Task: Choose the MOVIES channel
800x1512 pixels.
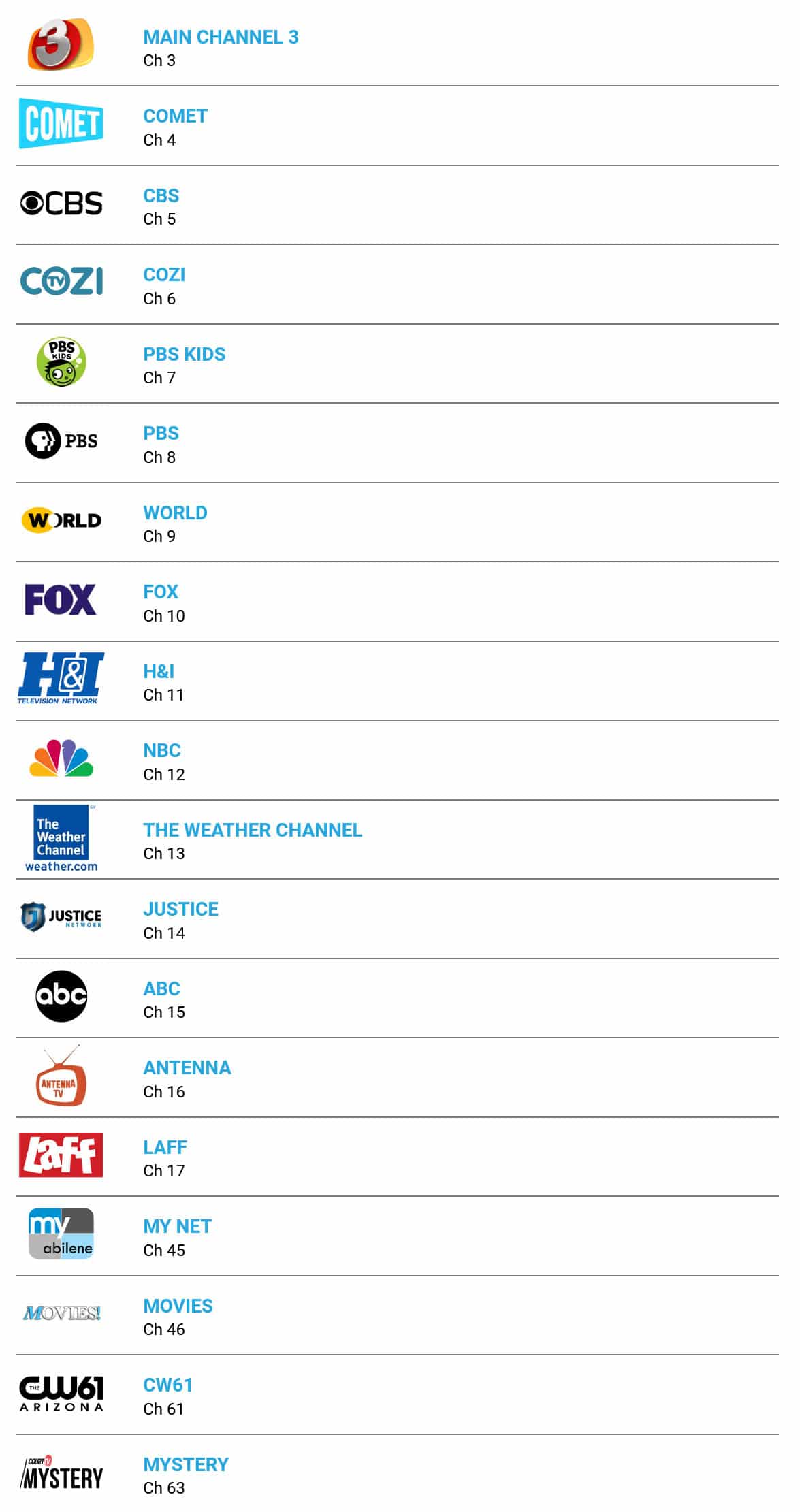Action: pyautogui.click(x=398, y=1315)
